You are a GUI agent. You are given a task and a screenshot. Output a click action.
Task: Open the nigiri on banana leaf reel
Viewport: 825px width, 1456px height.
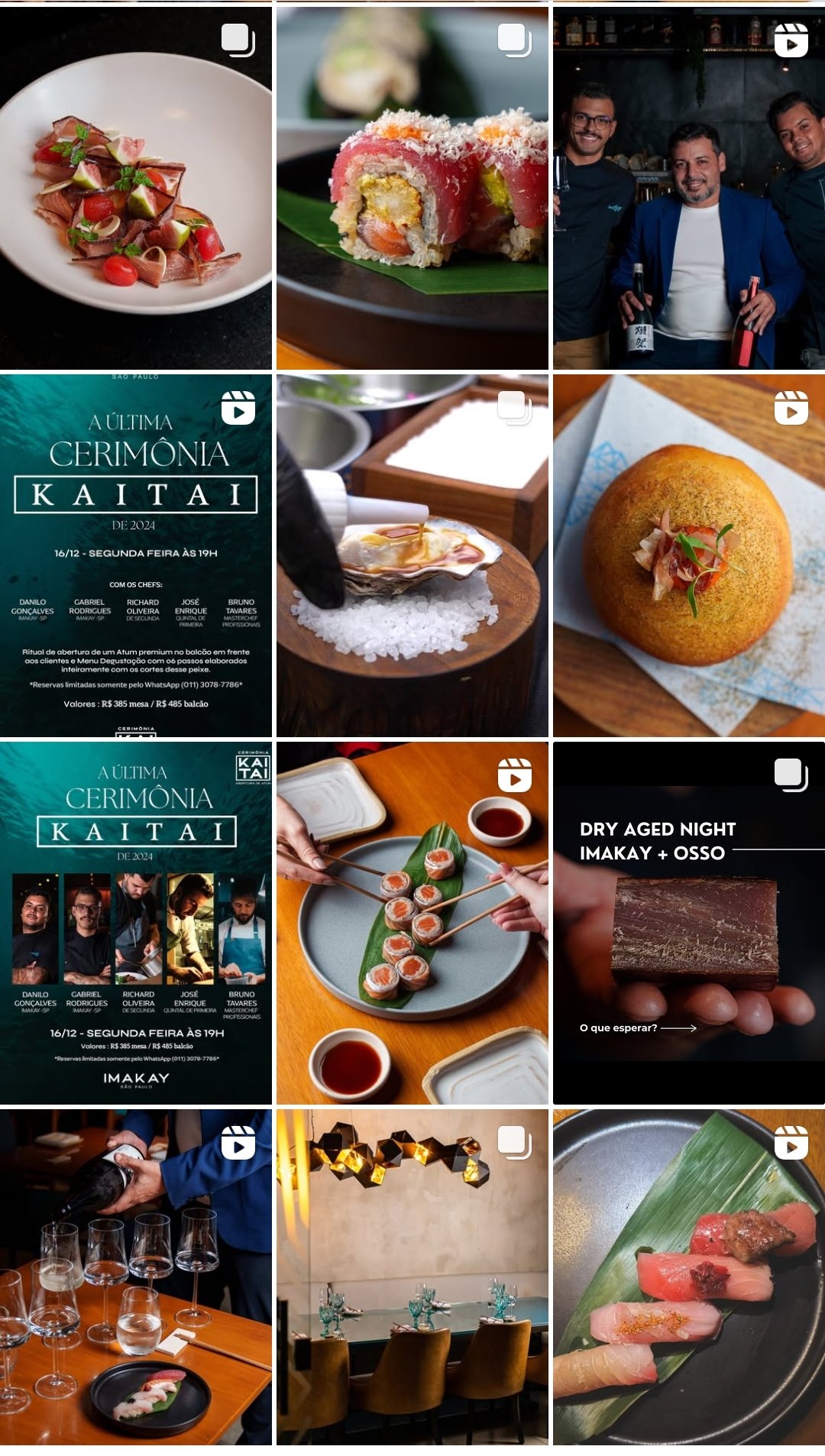(x=688, y=1276)
